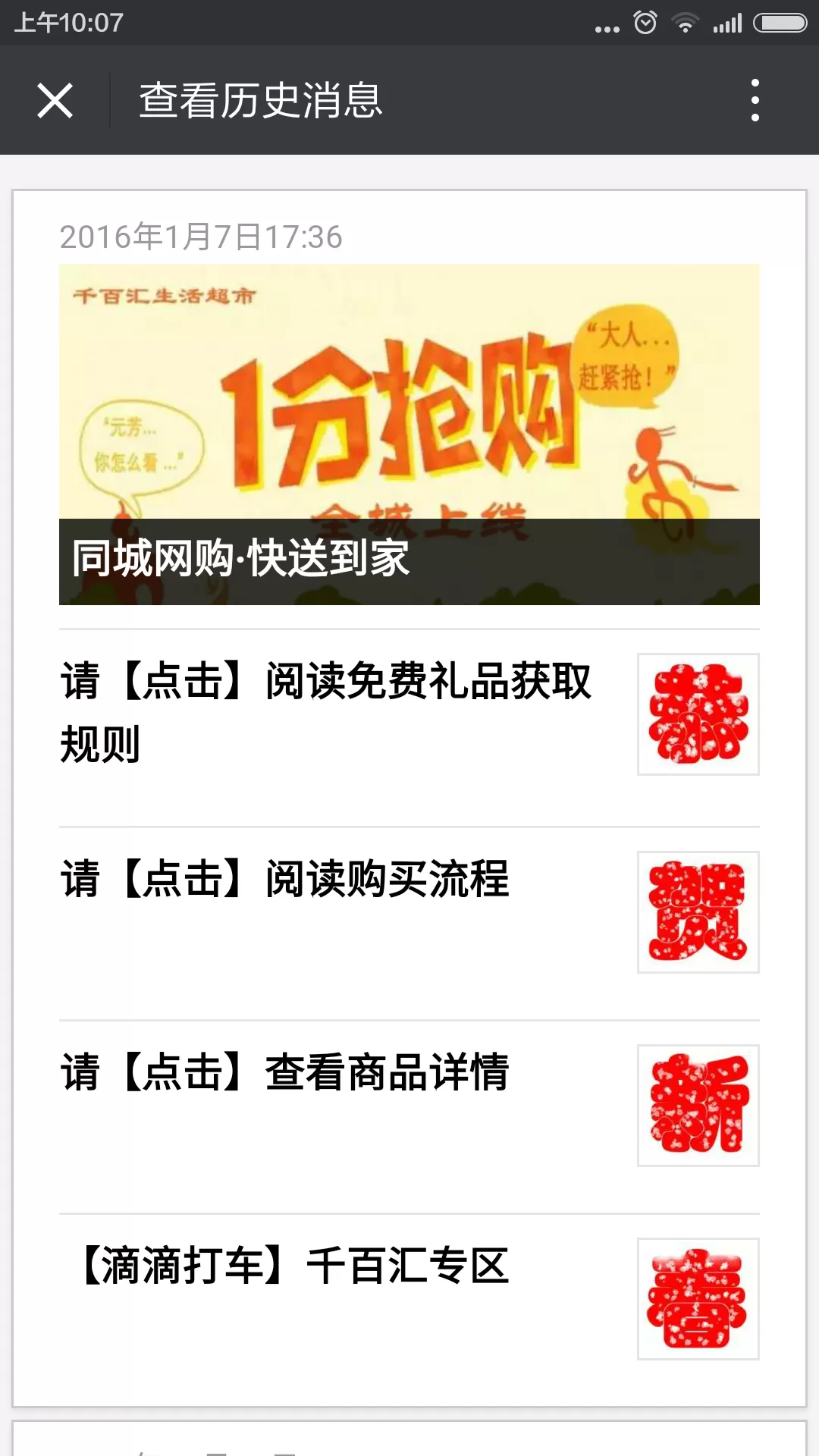Tap the timestamp 2016年1月7日17:36 to expand details
Image resolution: width=819 pixels, height=1456 pixels.
click(201, 237)
